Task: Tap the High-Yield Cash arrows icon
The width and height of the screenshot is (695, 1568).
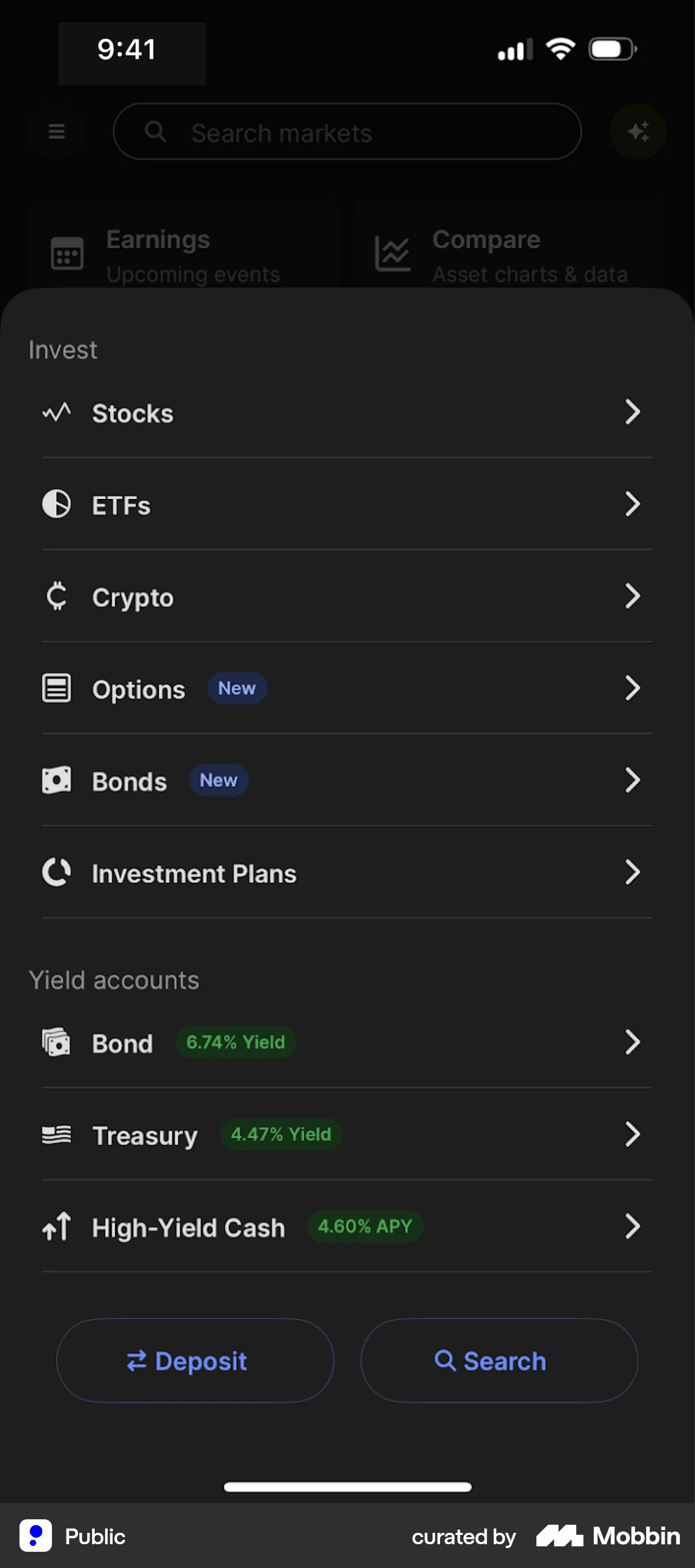Action: pos(56,1227)
